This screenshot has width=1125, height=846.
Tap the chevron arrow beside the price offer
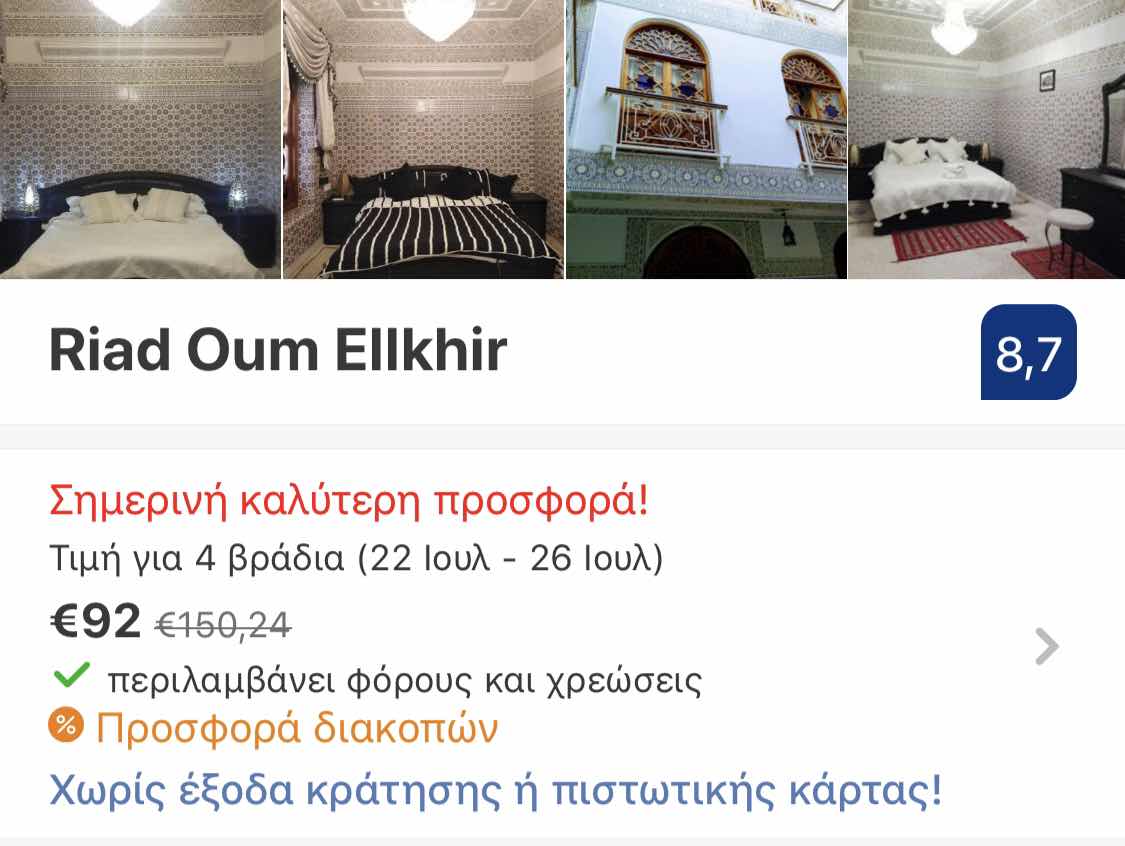1046,646
